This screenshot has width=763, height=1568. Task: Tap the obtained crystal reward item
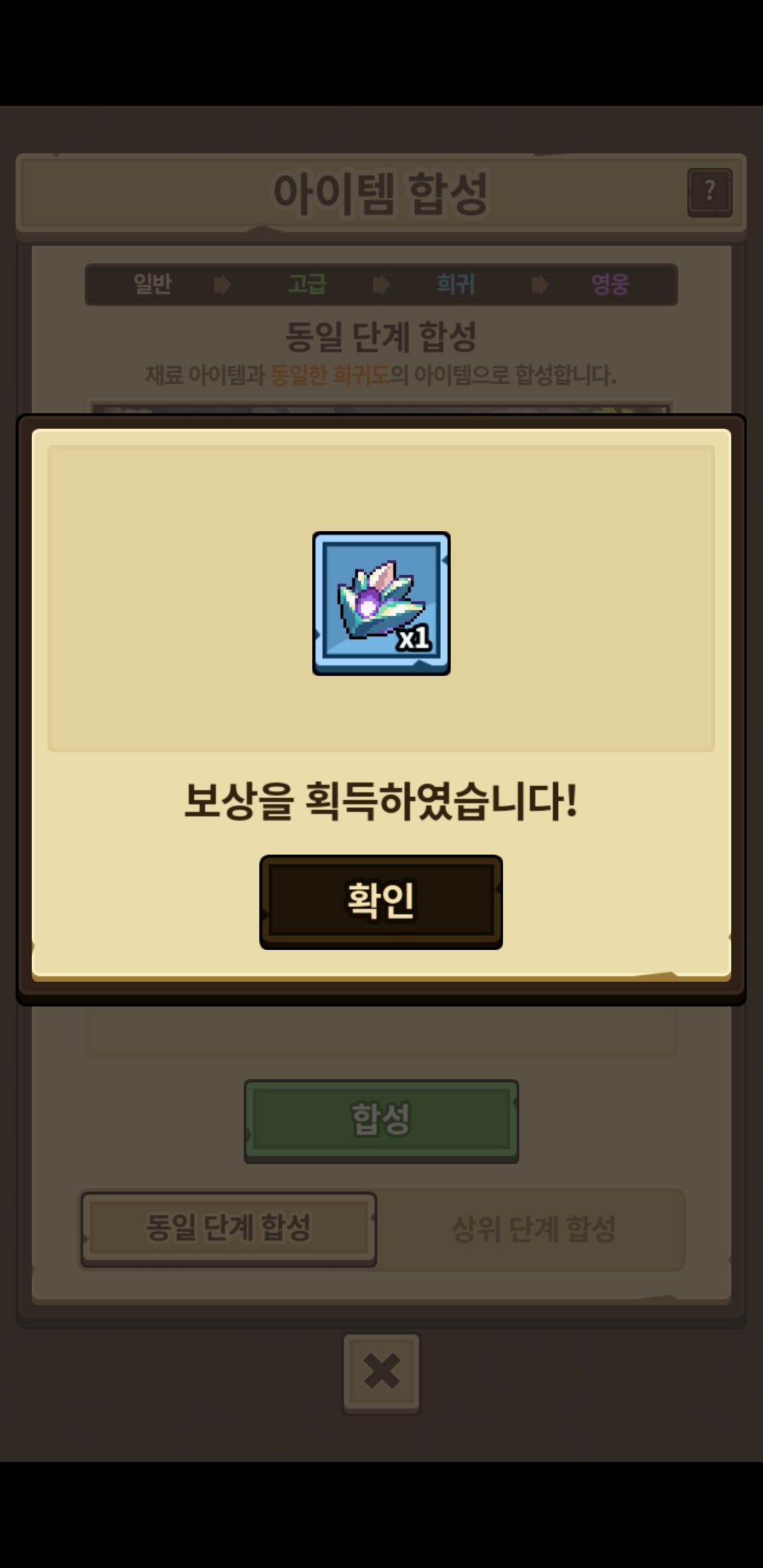(381, 603)
